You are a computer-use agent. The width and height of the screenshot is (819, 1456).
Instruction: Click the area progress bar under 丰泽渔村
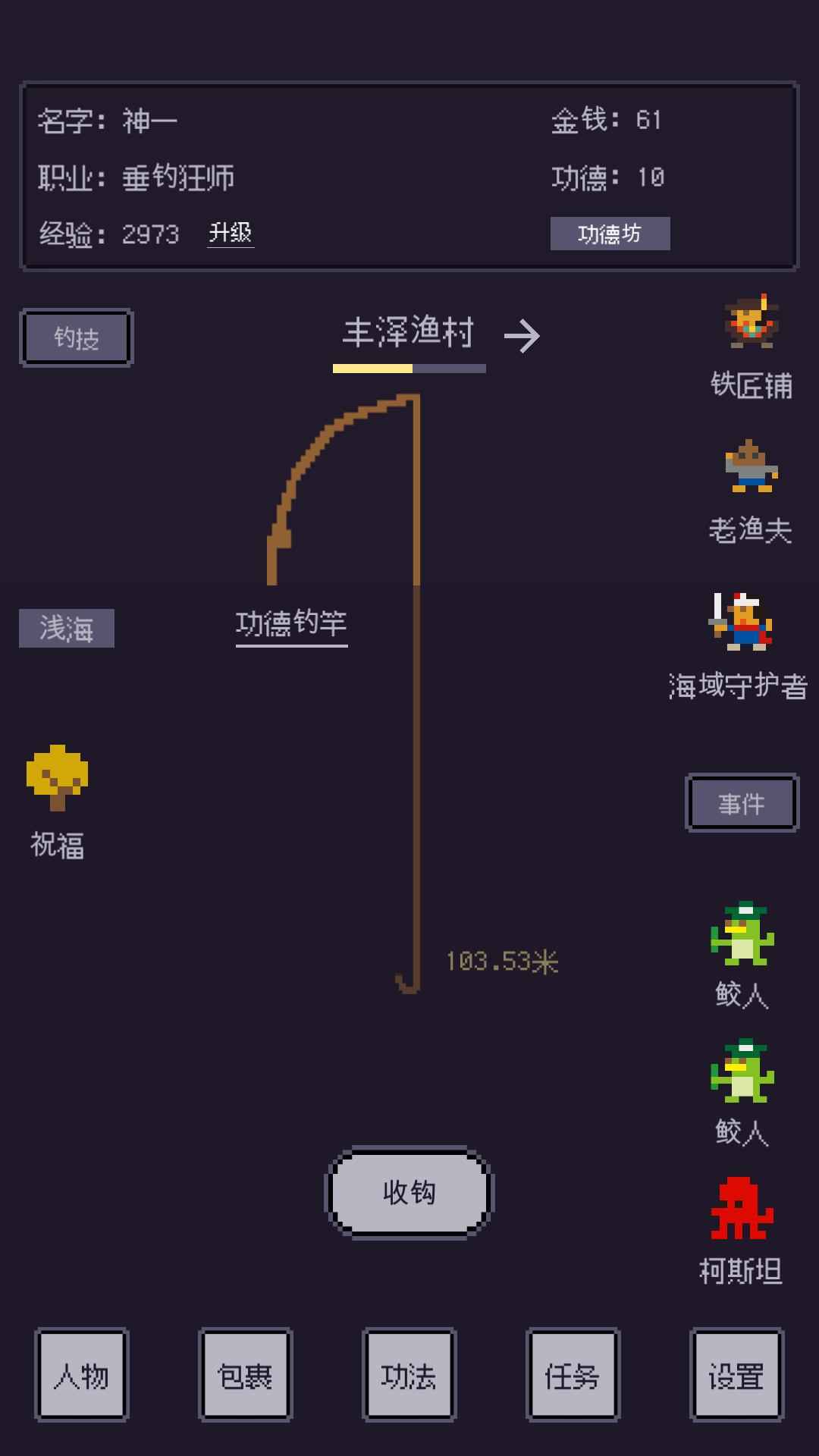tap(409, 369)
